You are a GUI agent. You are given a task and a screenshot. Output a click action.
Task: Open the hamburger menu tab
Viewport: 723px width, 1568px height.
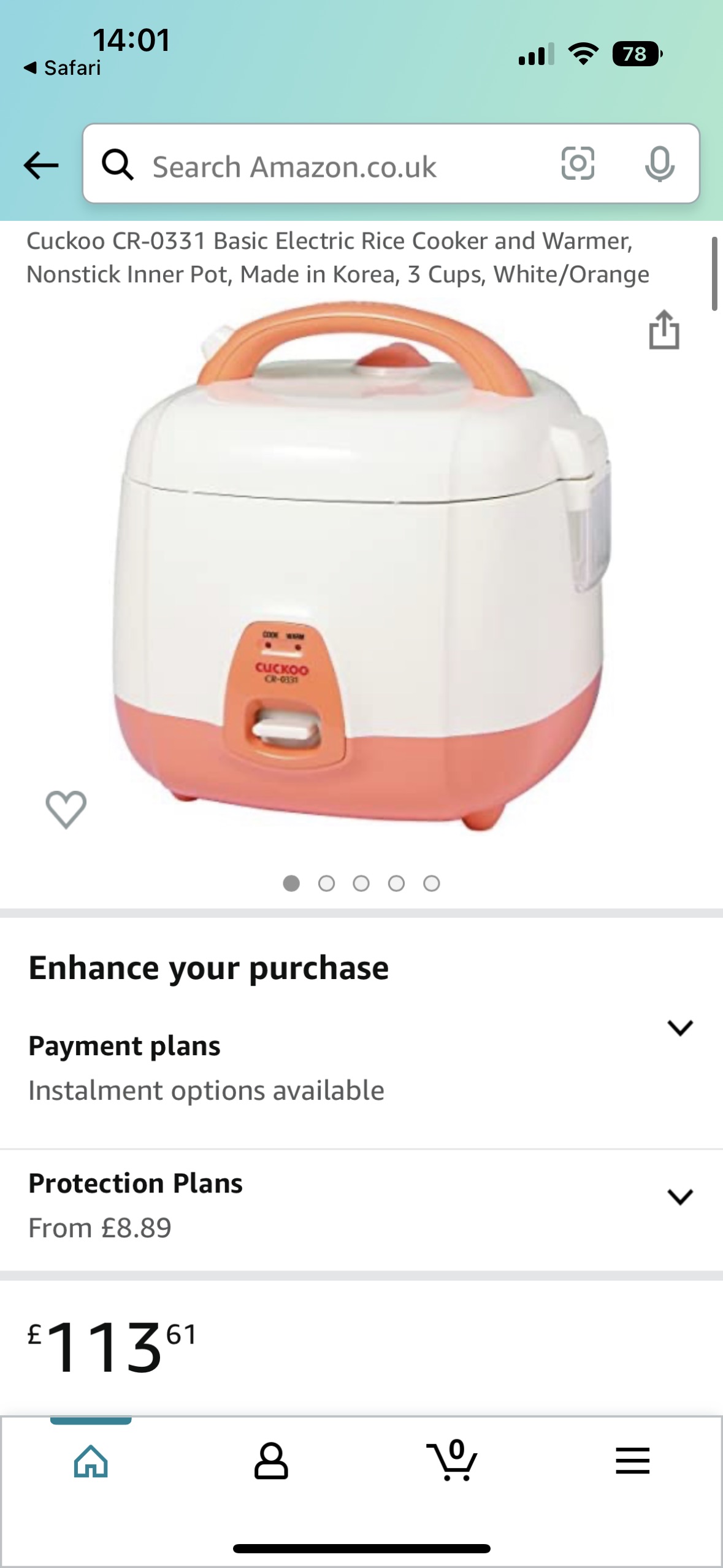(632, 1461)
